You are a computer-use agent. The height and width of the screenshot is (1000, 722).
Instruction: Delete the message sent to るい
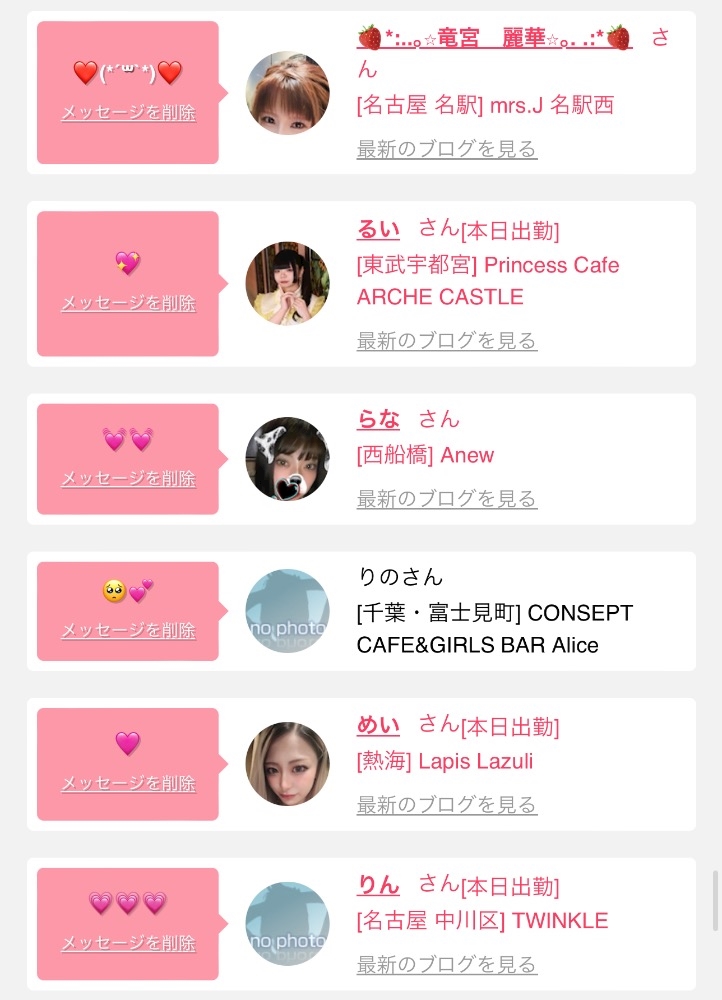[128, 303]
